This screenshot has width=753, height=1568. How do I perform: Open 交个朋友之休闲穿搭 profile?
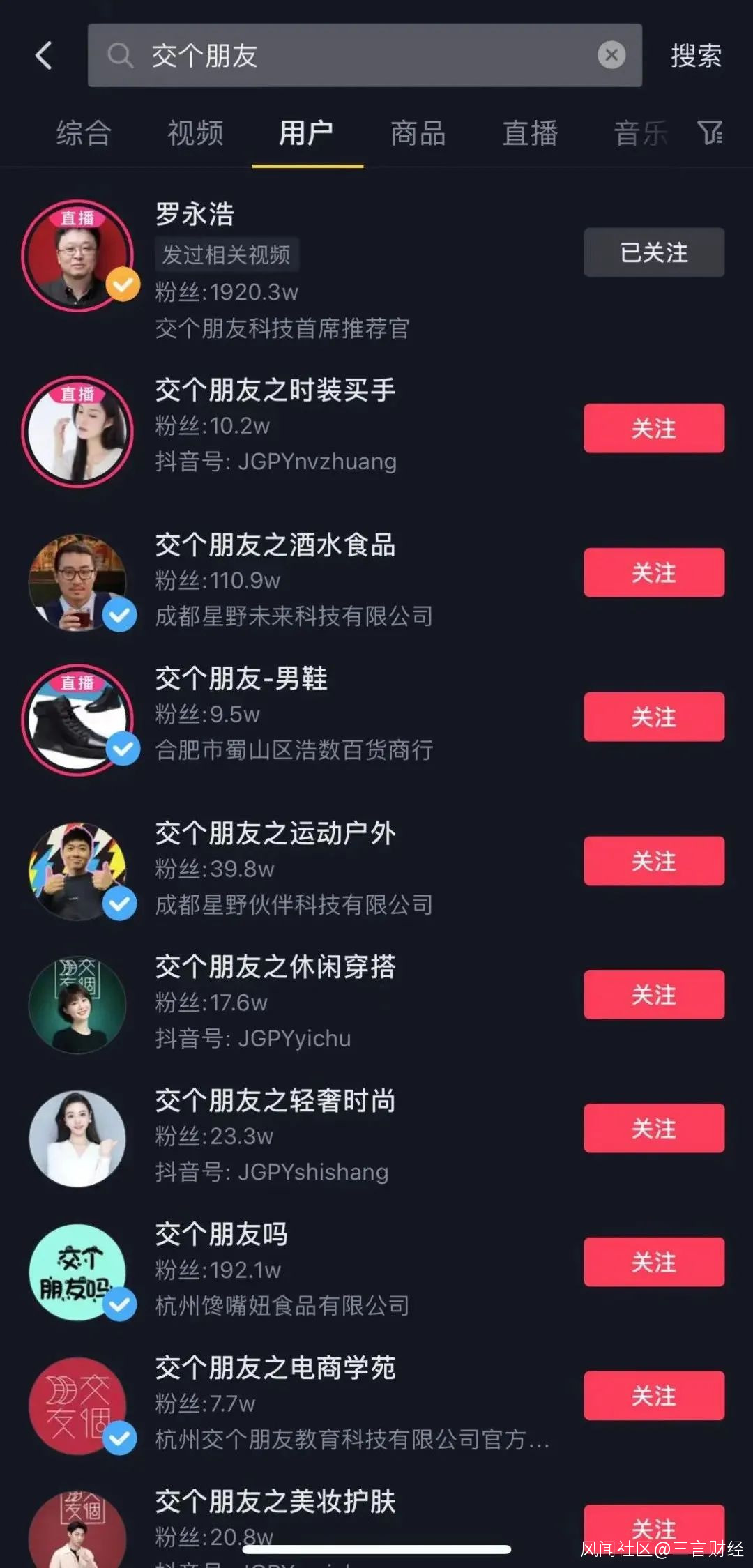pyautogui.click(x=275, y=968)
